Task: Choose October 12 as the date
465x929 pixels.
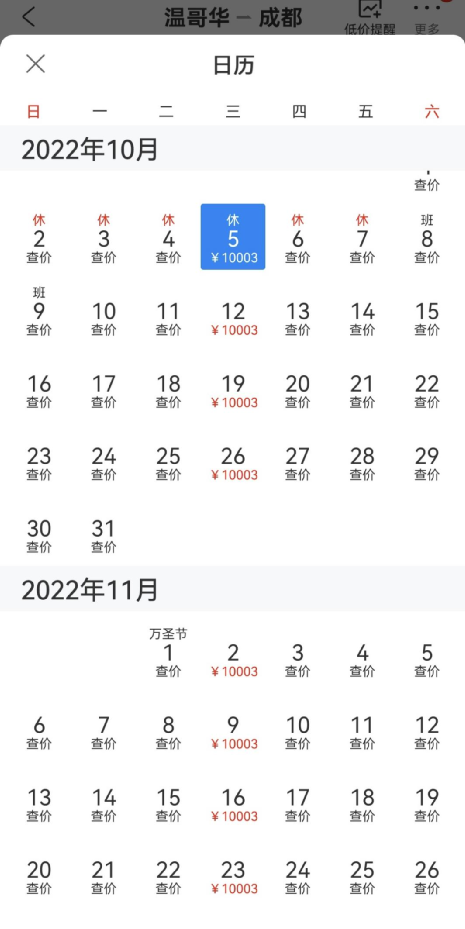Action: tap(233, 319)
